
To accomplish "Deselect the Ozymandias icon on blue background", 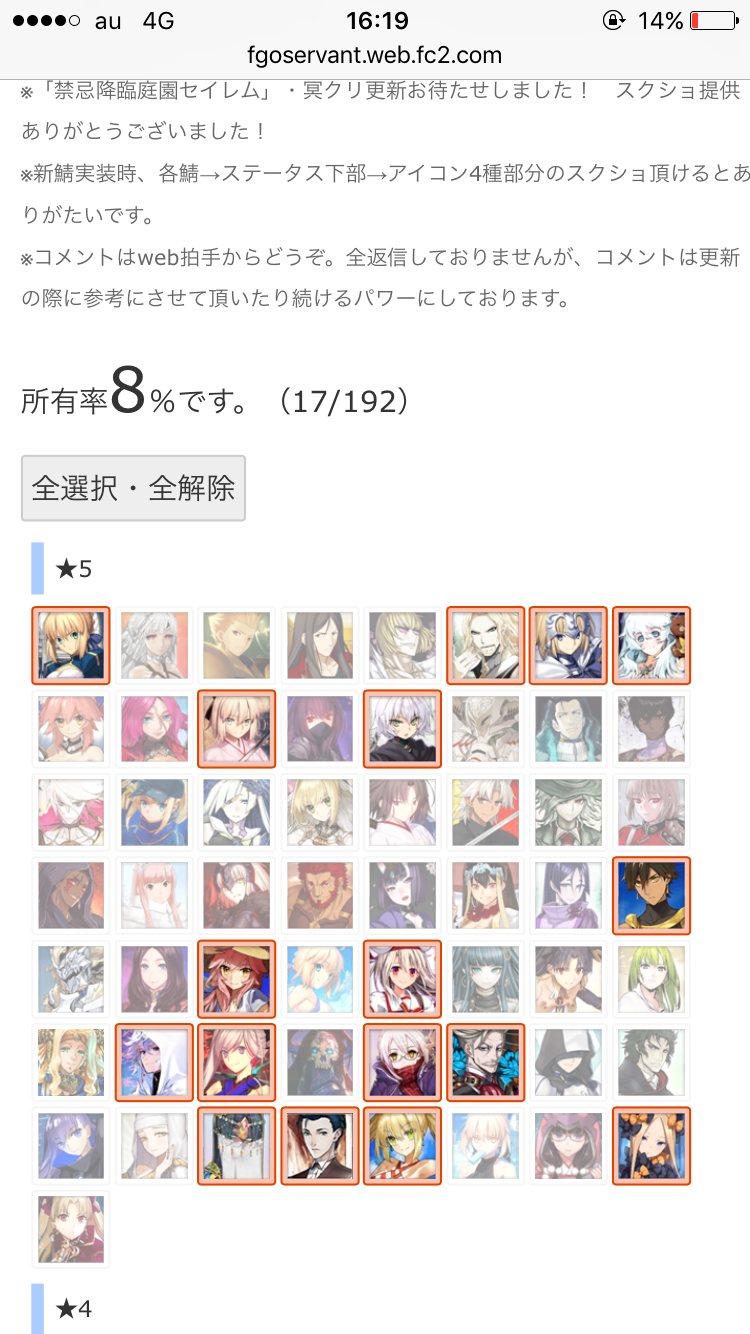I will pos(651,895).
